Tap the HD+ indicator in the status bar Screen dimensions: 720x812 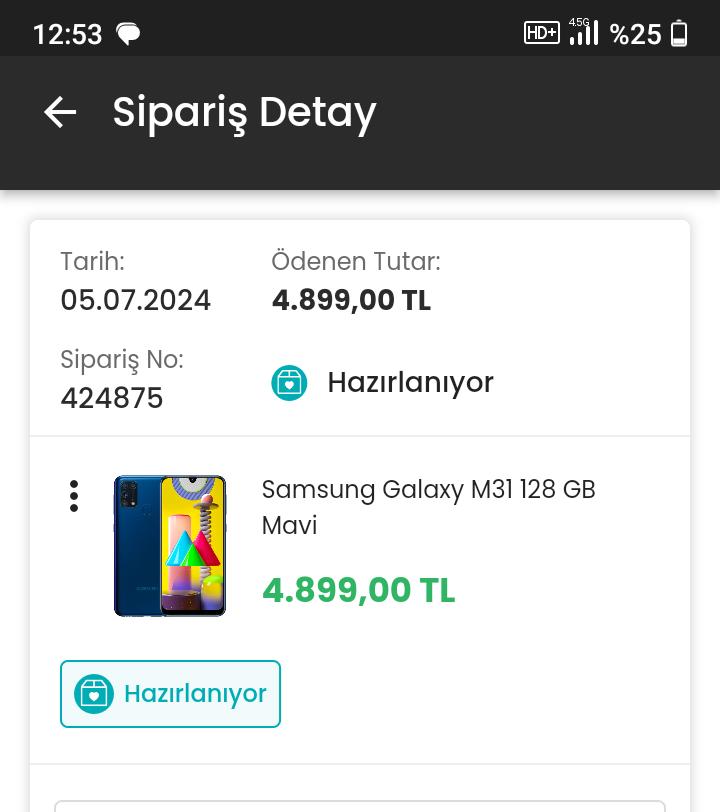(x=542, y=32)
